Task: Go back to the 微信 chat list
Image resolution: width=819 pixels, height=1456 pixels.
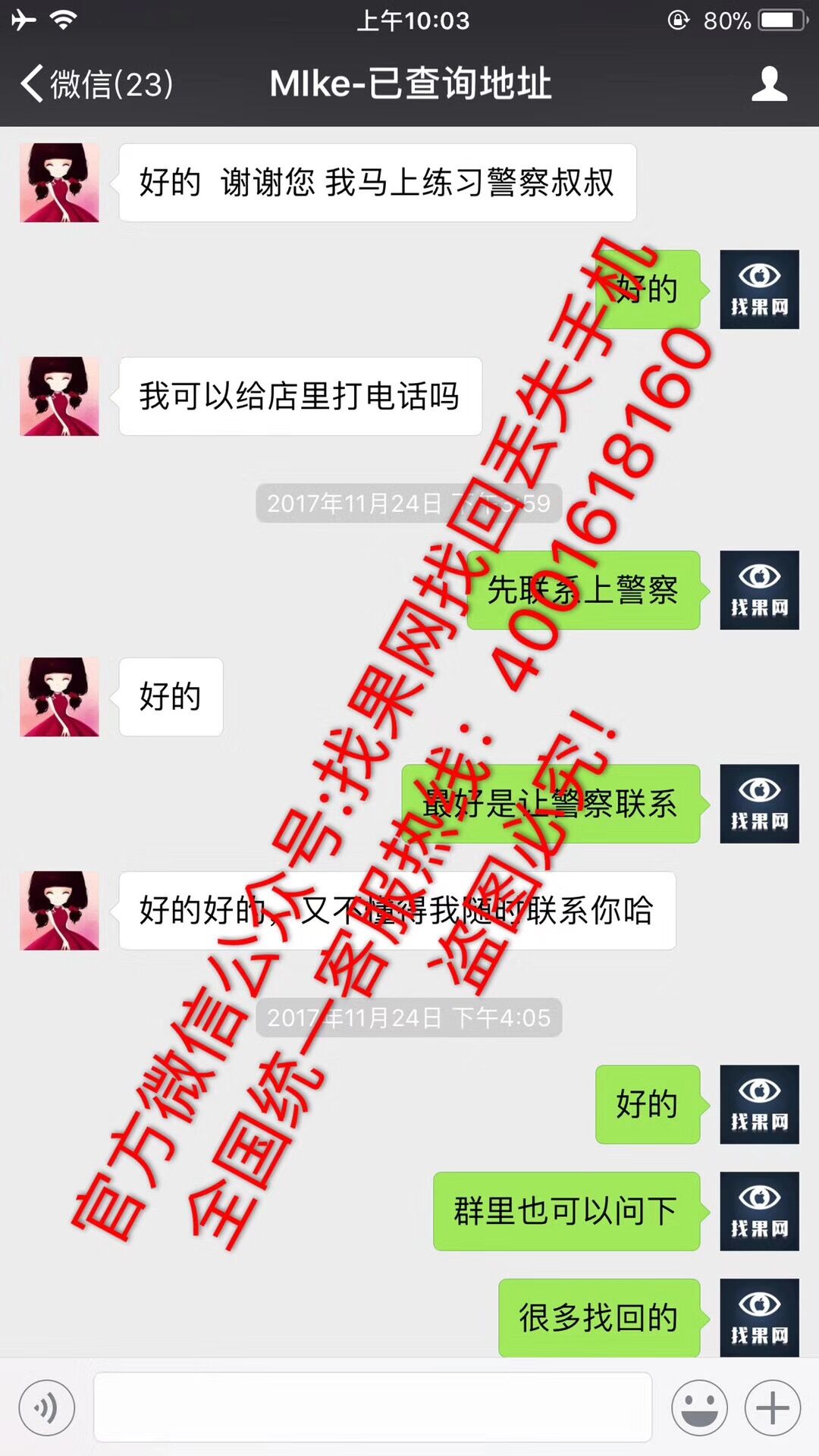Action: point(95,83)
